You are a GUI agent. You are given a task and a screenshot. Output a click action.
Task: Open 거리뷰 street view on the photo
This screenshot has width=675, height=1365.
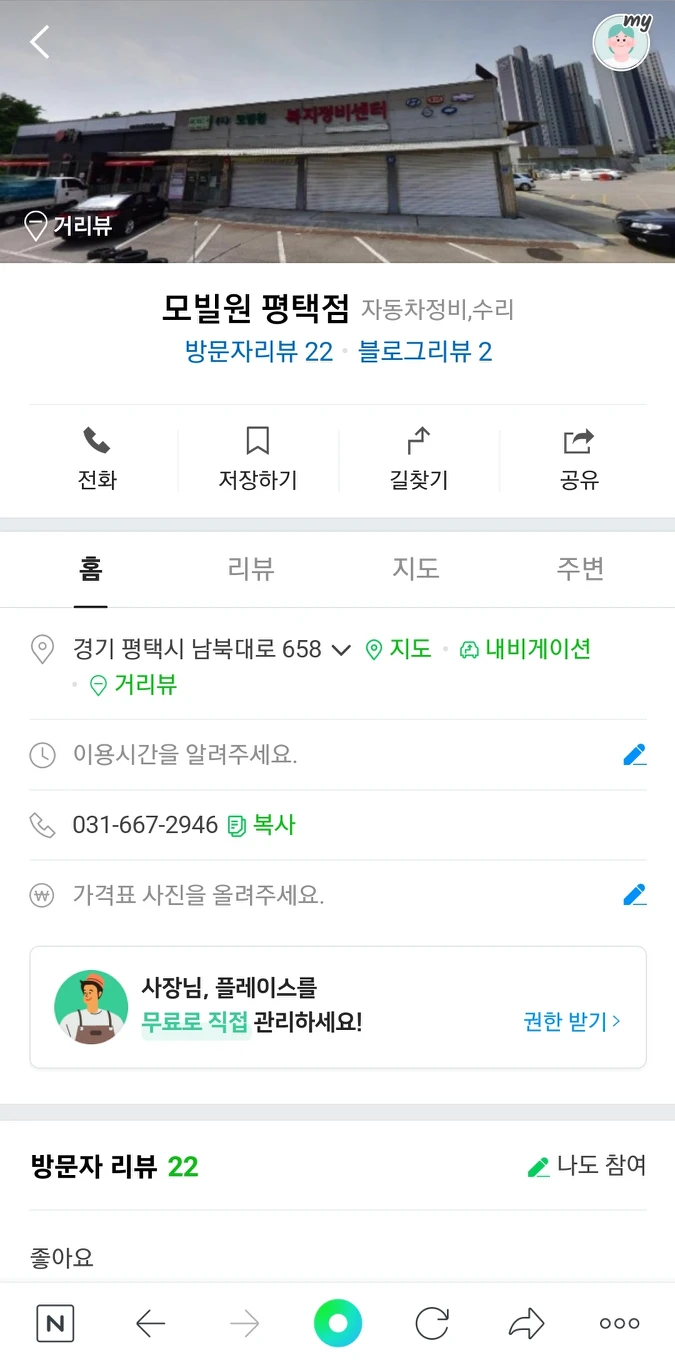(x=69, y=226)
